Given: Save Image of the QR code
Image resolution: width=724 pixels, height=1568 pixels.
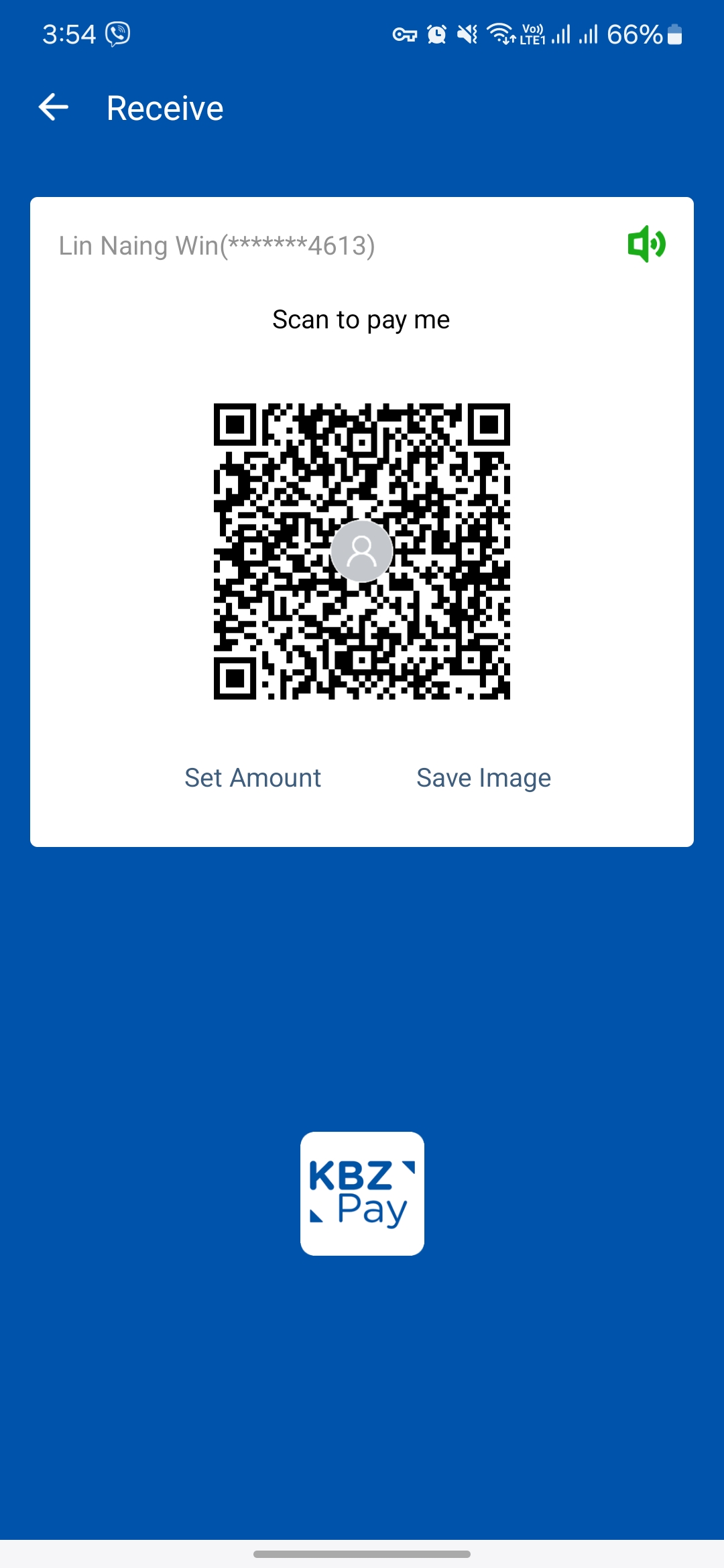Looking at the screenshot, I should [483, 778].
